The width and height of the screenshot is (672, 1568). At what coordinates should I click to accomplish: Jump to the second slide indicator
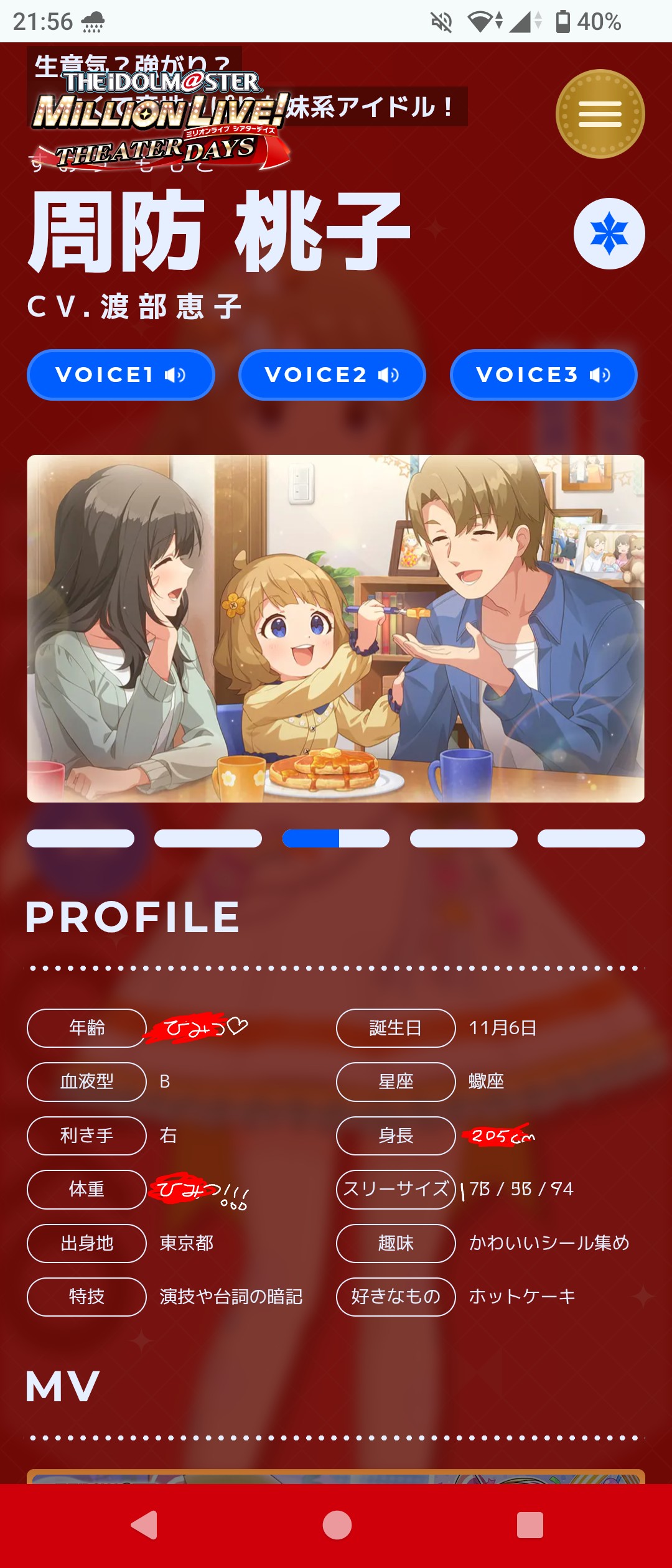click(x=208, y=839)
